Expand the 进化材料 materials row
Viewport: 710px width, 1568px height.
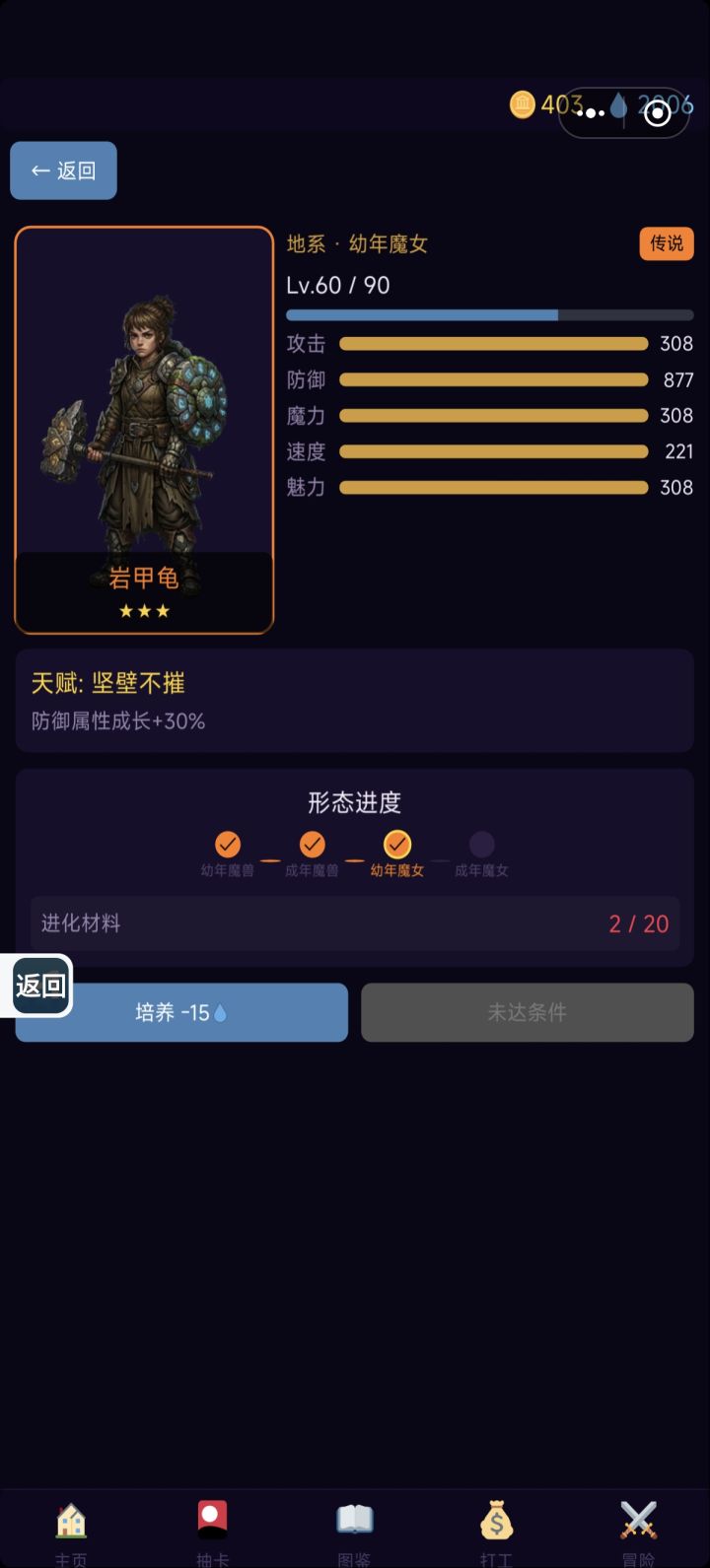354,923
